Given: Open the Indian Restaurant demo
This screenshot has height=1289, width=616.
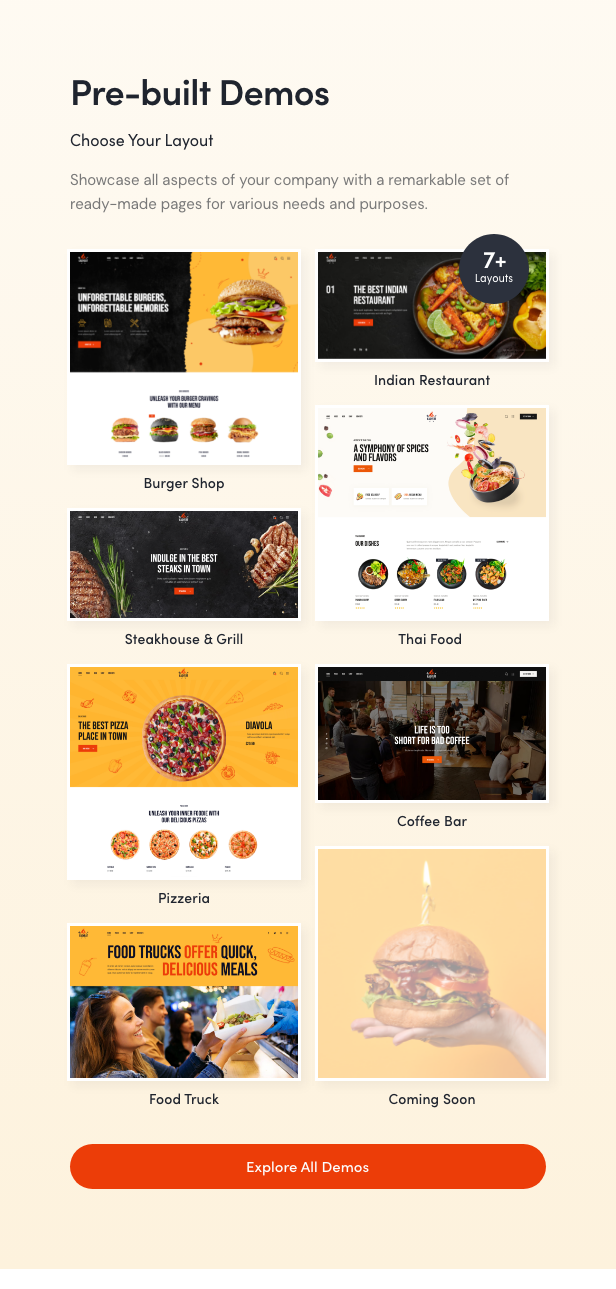Looking at the screenshot, I should coord(432,306).
